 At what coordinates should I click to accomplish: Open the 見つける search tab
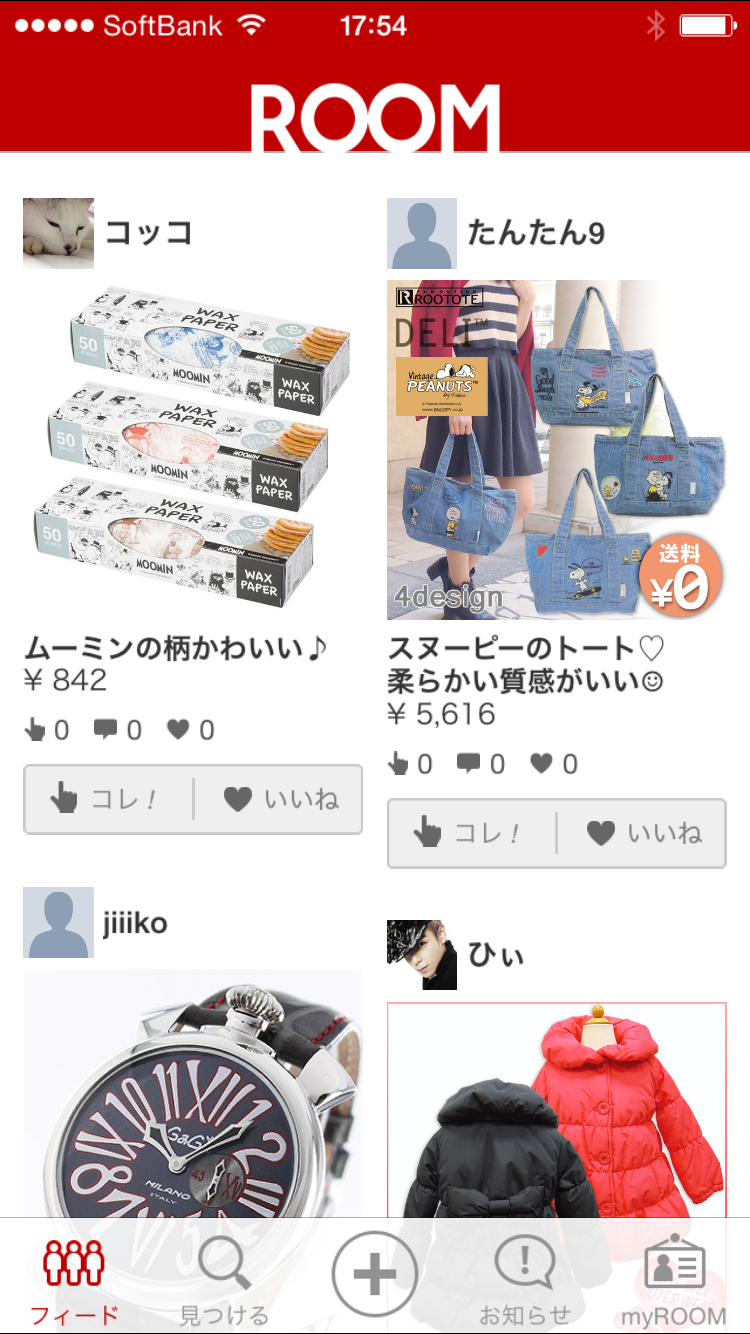click(224, 1280)
